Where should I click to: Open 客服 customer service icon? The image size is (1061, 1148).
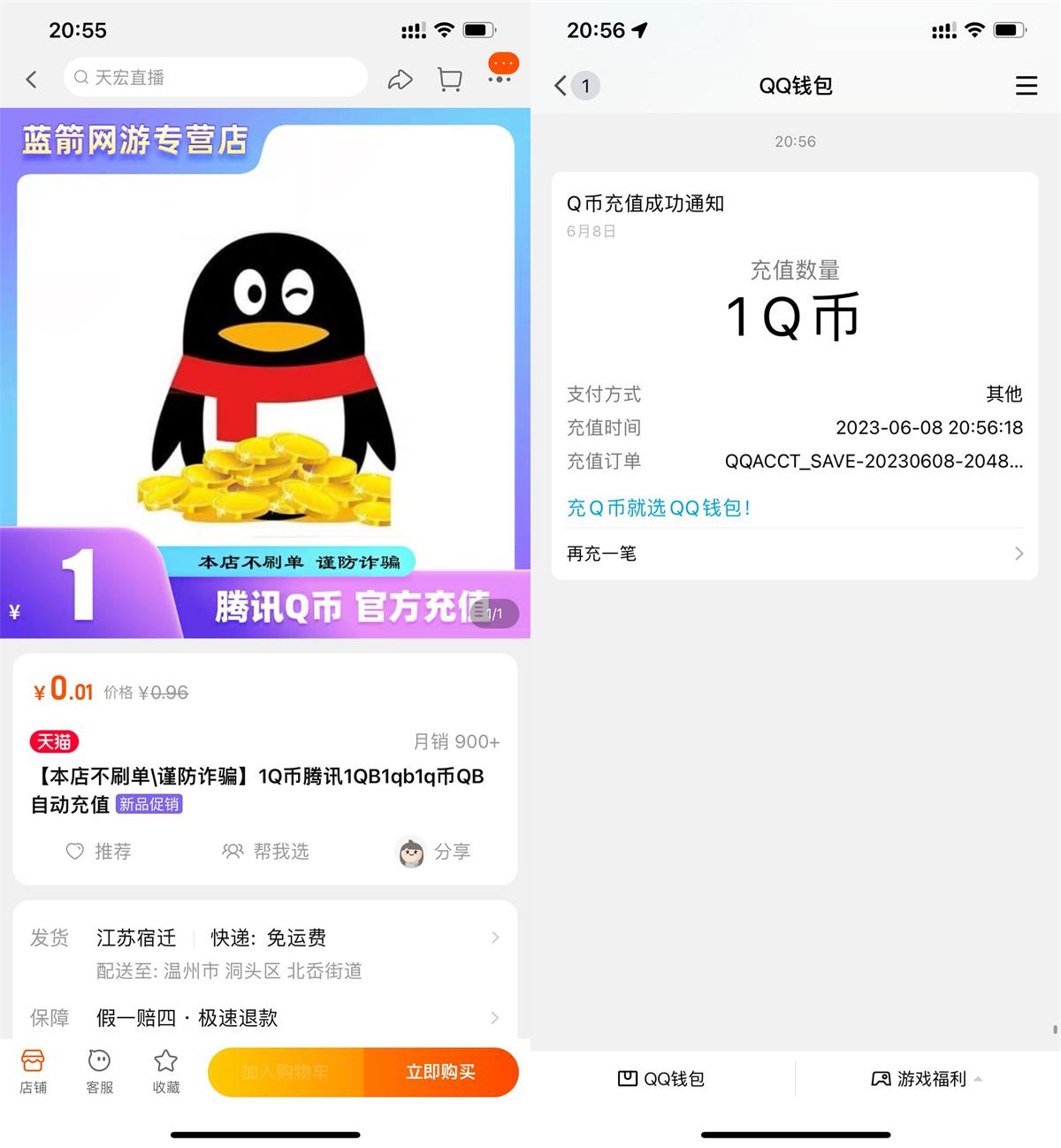[x=99, y=1071]
